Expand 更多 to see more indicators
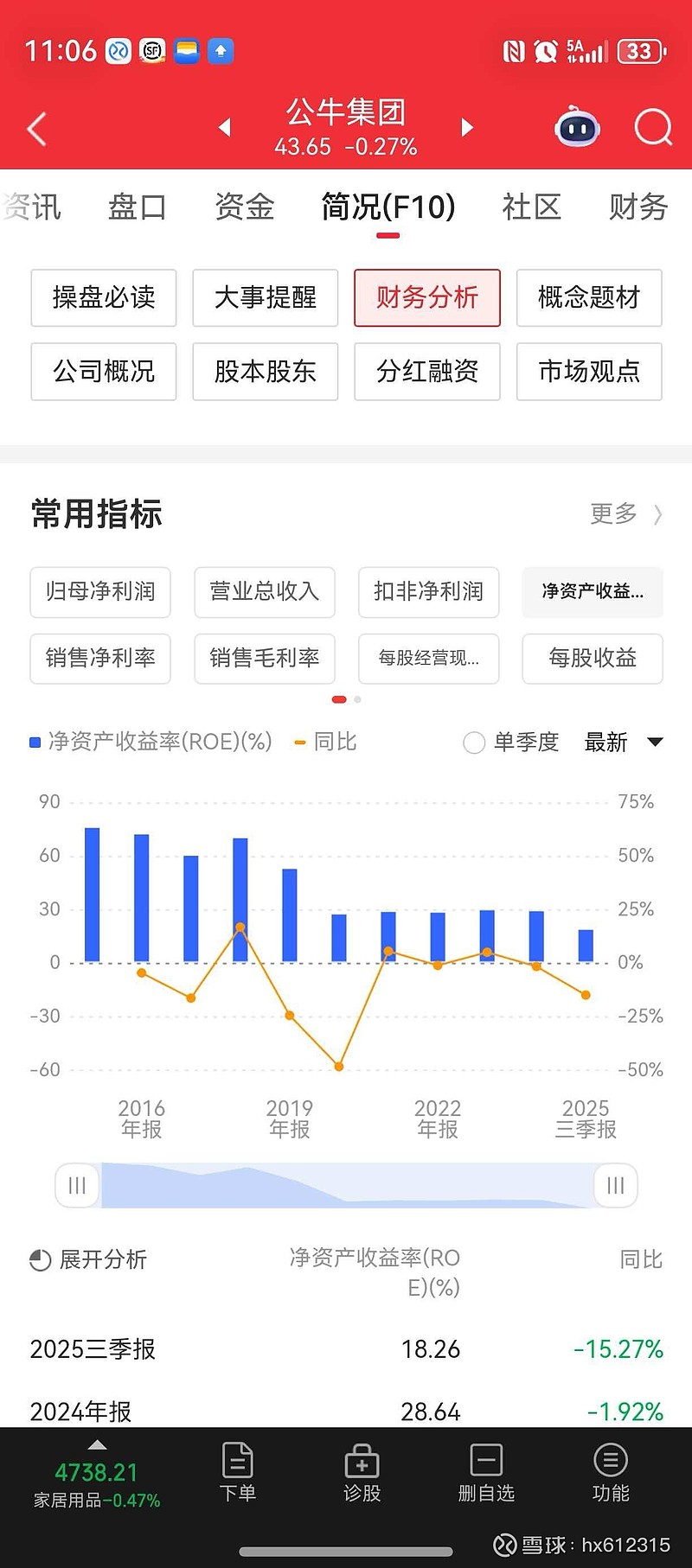Viewport: 692px width, 1568px height. pos(614,514)
